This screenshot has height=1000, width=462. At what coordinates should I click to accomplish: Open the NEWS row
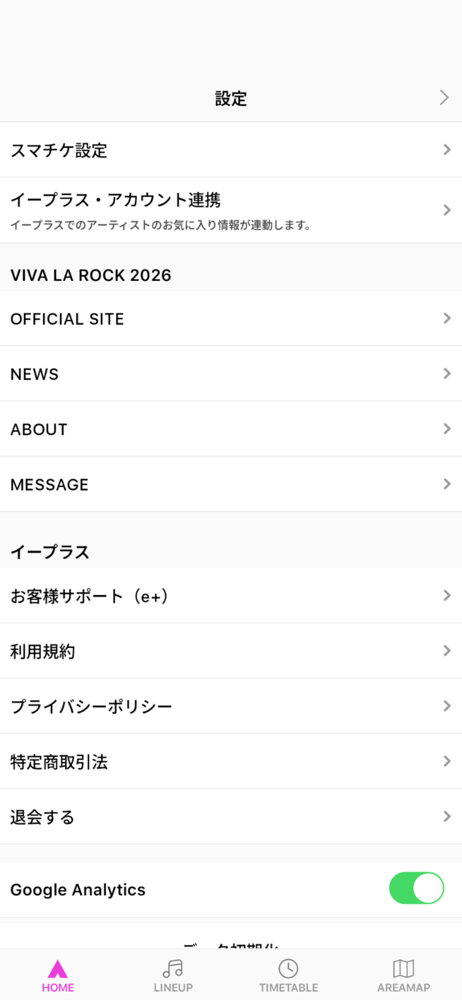[x=231, y=374]
